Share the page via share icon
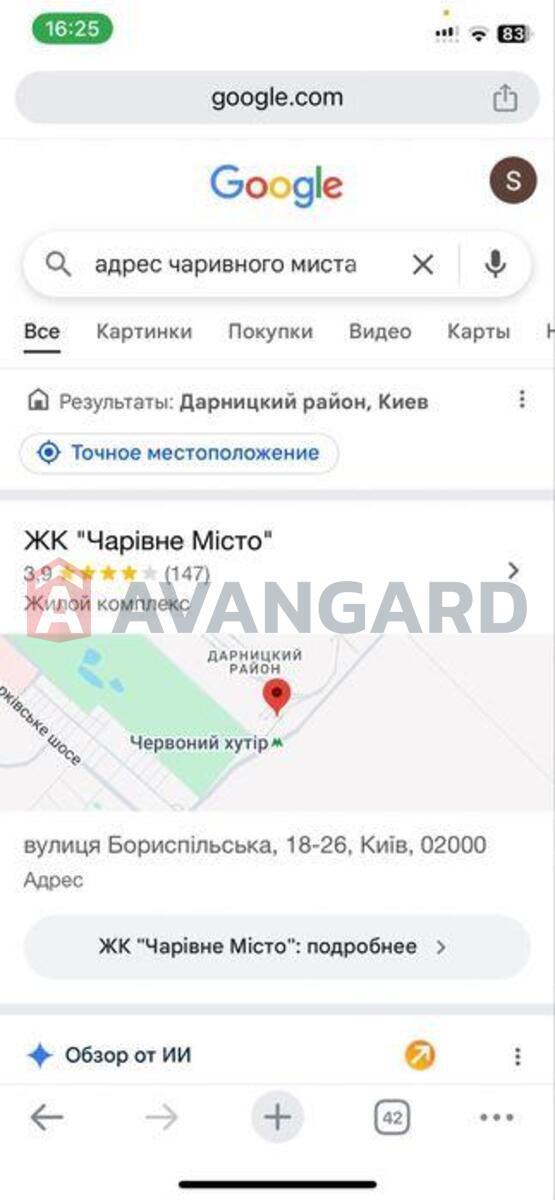555x1200 pixels. 505,98
